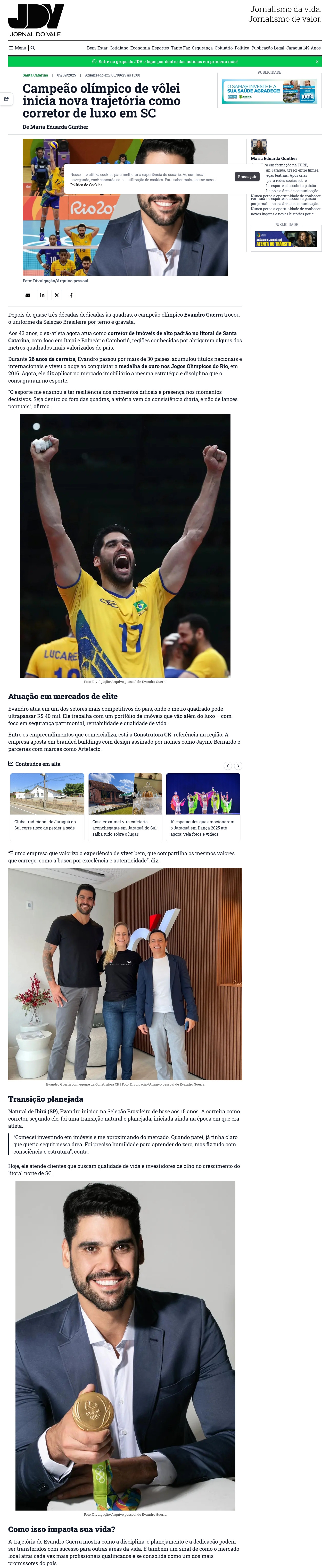Show next trending content with right arrow
Screen dimensions: 330x1568
point(238,766)
